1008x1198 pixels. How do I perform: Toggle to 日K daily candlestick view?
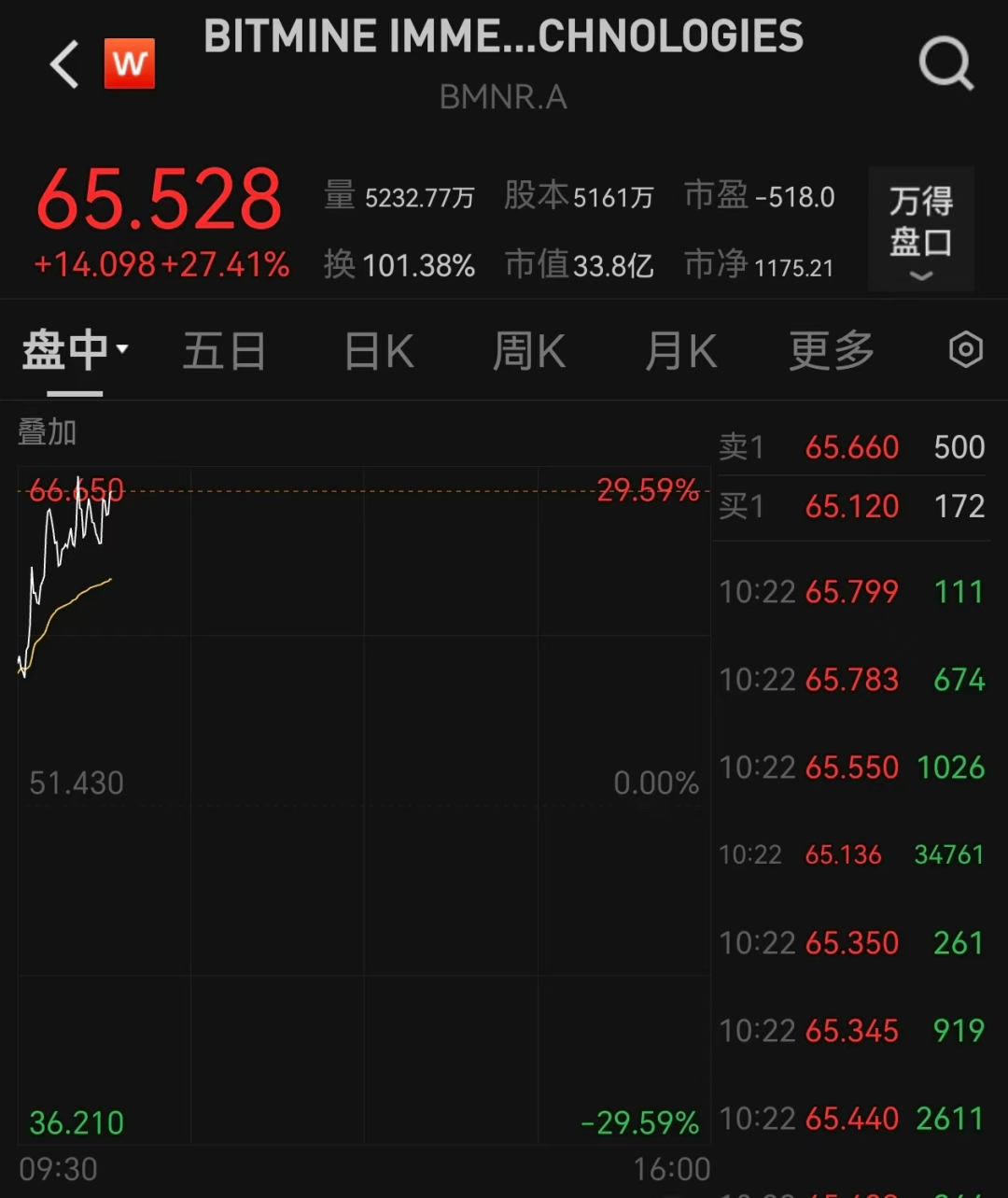(x=376, y=350)
